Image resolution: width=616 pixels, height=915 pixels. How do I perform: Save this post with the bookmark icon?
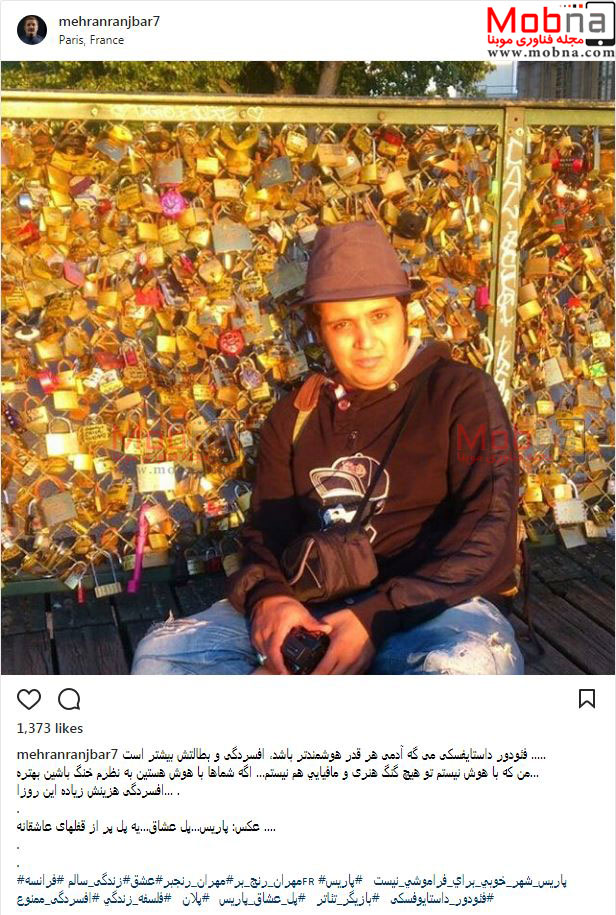point(587,699)
